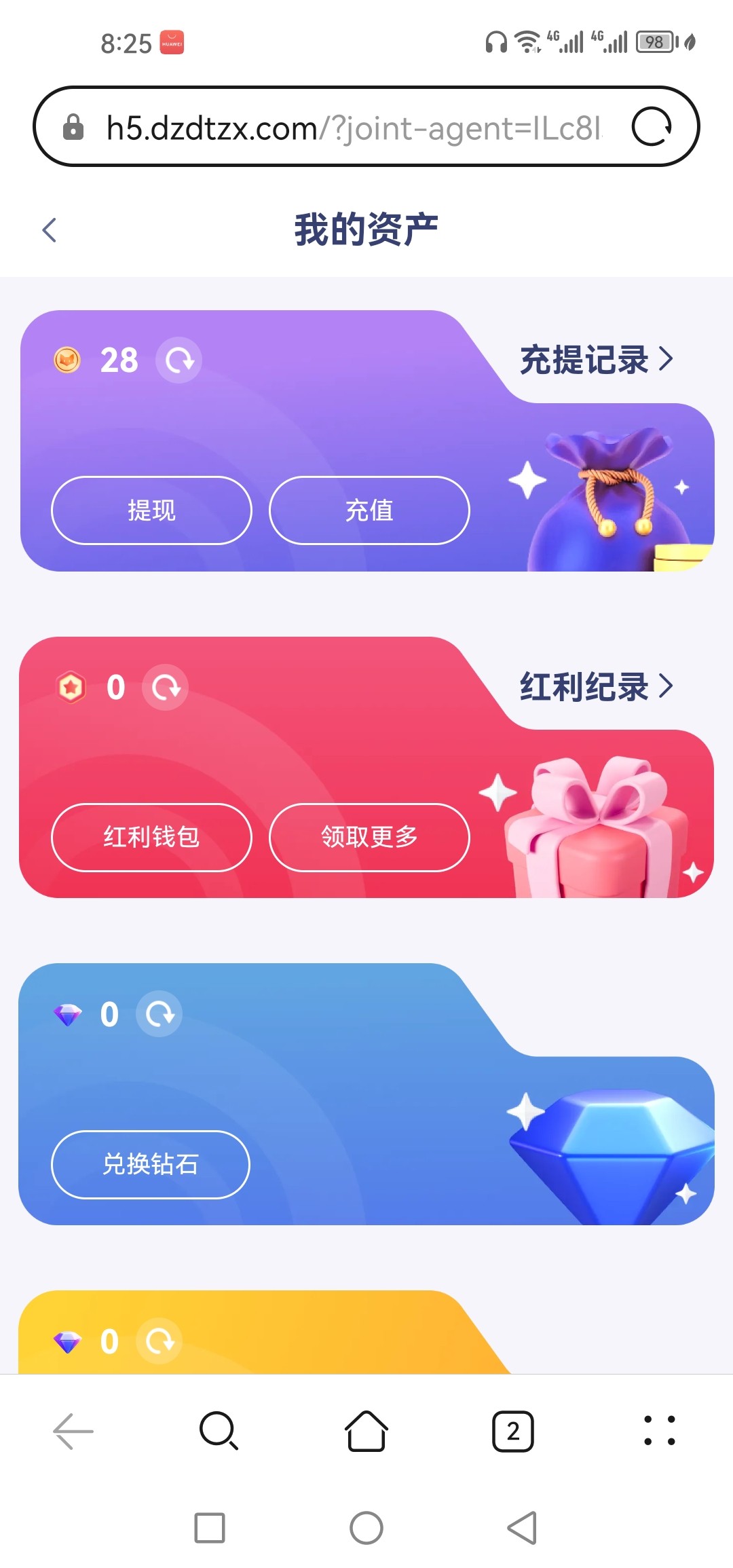The height and width of the screenshot is (1568, 733).
Task: Open 充提记录 records
Action: (x=596, y=360)
